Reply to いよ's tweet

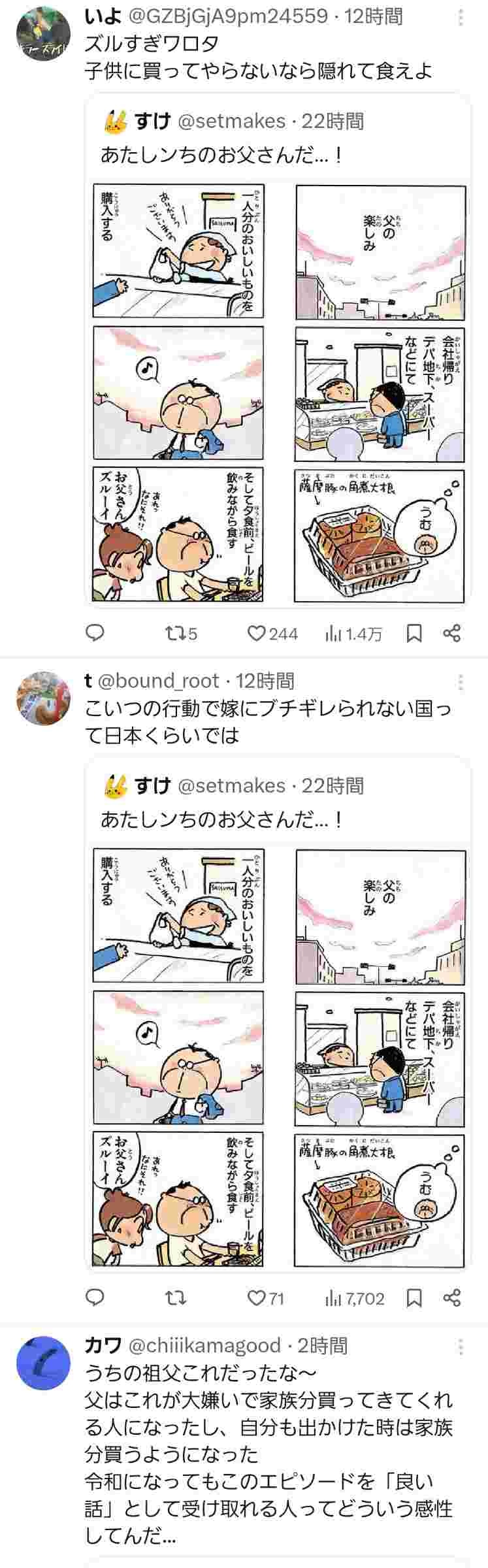click(x=96, y=632)
